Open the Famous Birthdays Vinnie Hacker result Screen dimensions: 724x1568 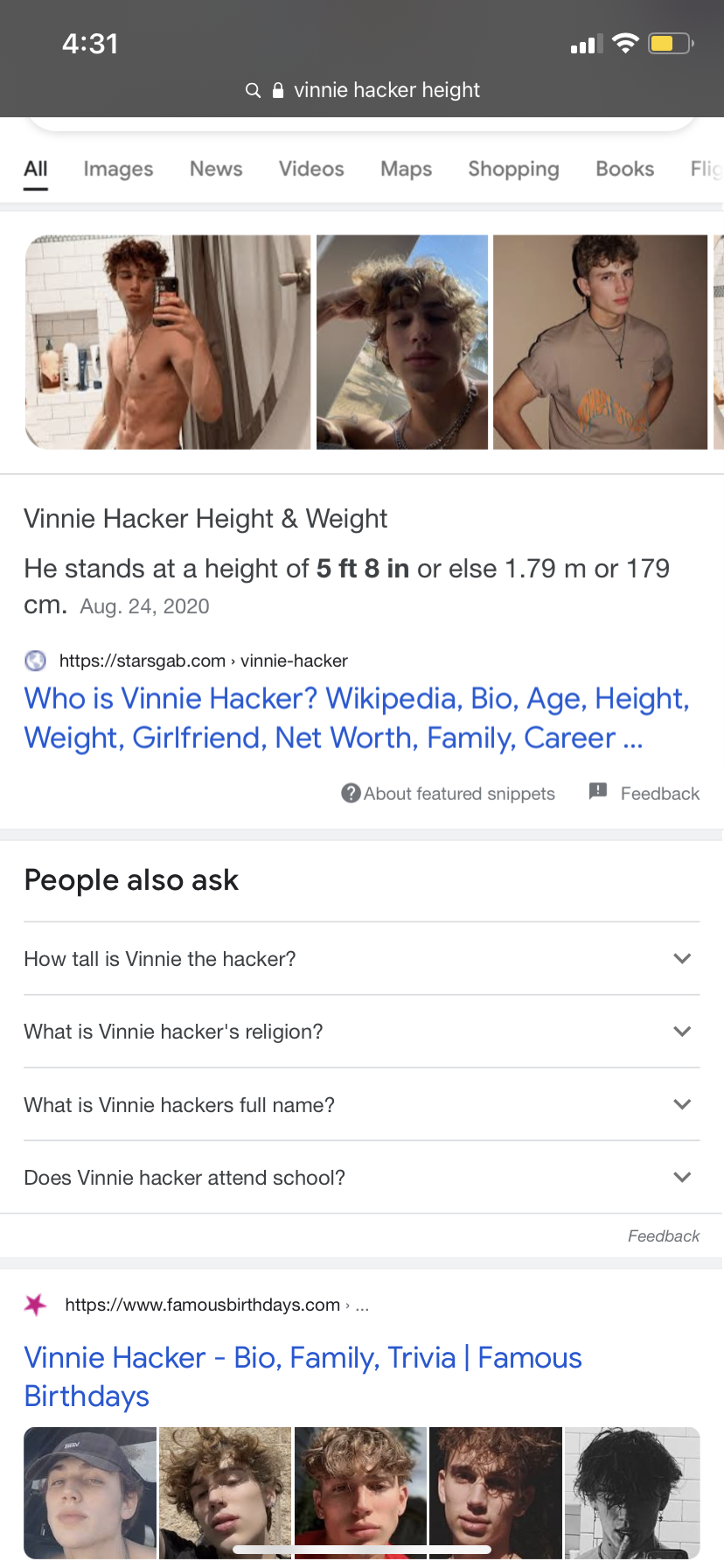click(303, 1376)
